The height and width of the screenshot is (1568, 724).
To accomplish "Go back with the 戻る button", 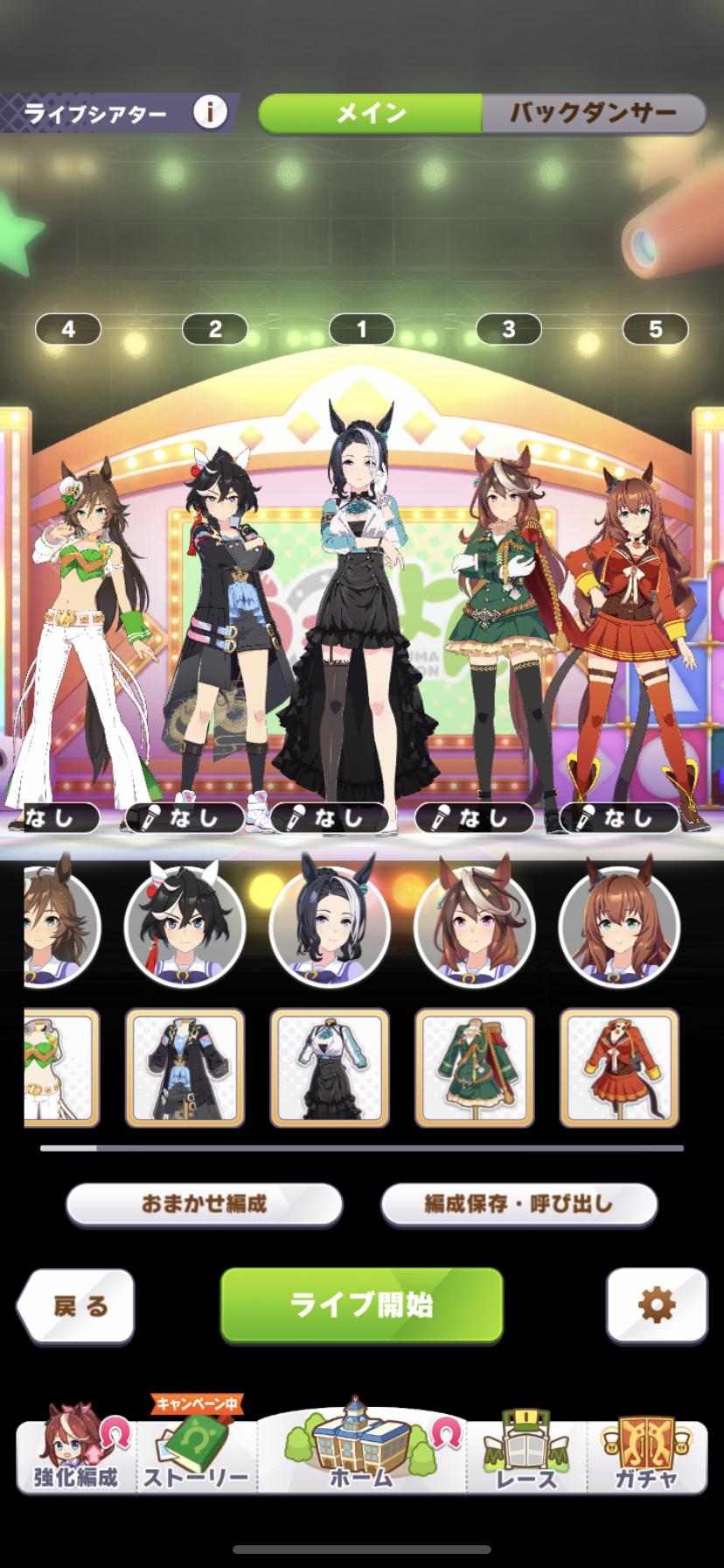I will [76, 1305].
